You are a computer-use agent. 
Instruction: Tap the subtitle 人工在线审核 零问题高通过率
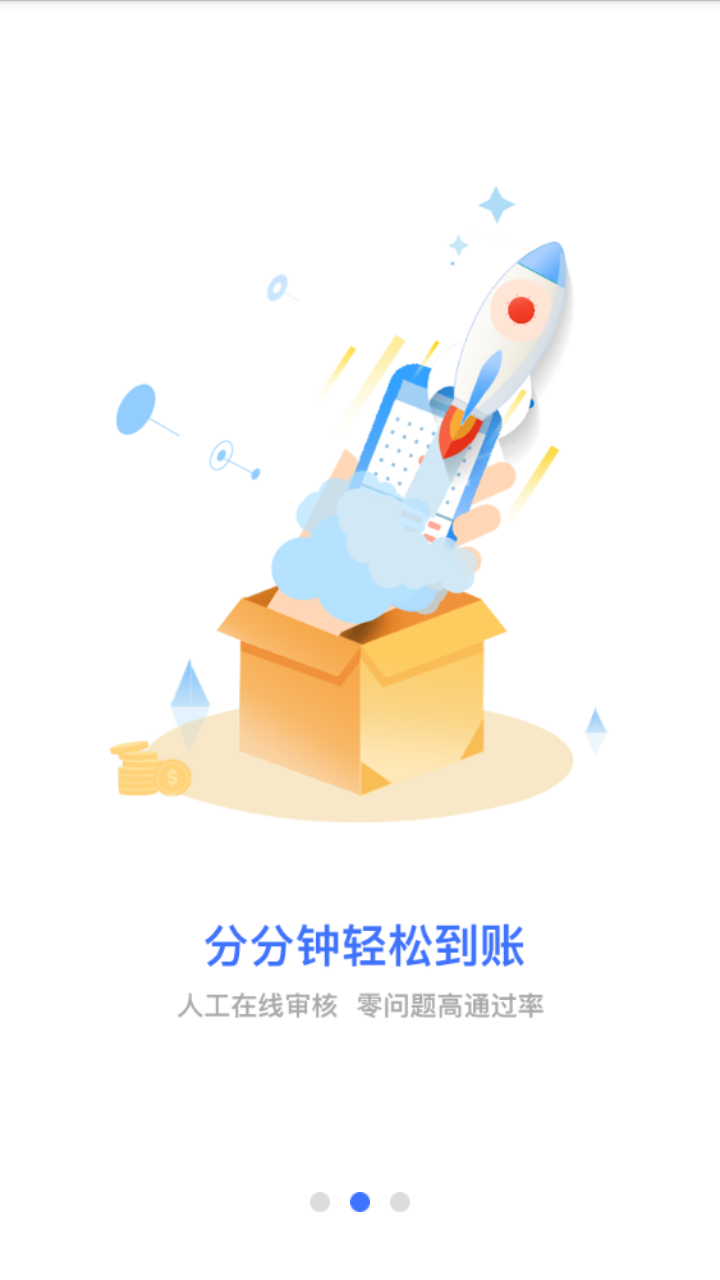[362, 1008]
